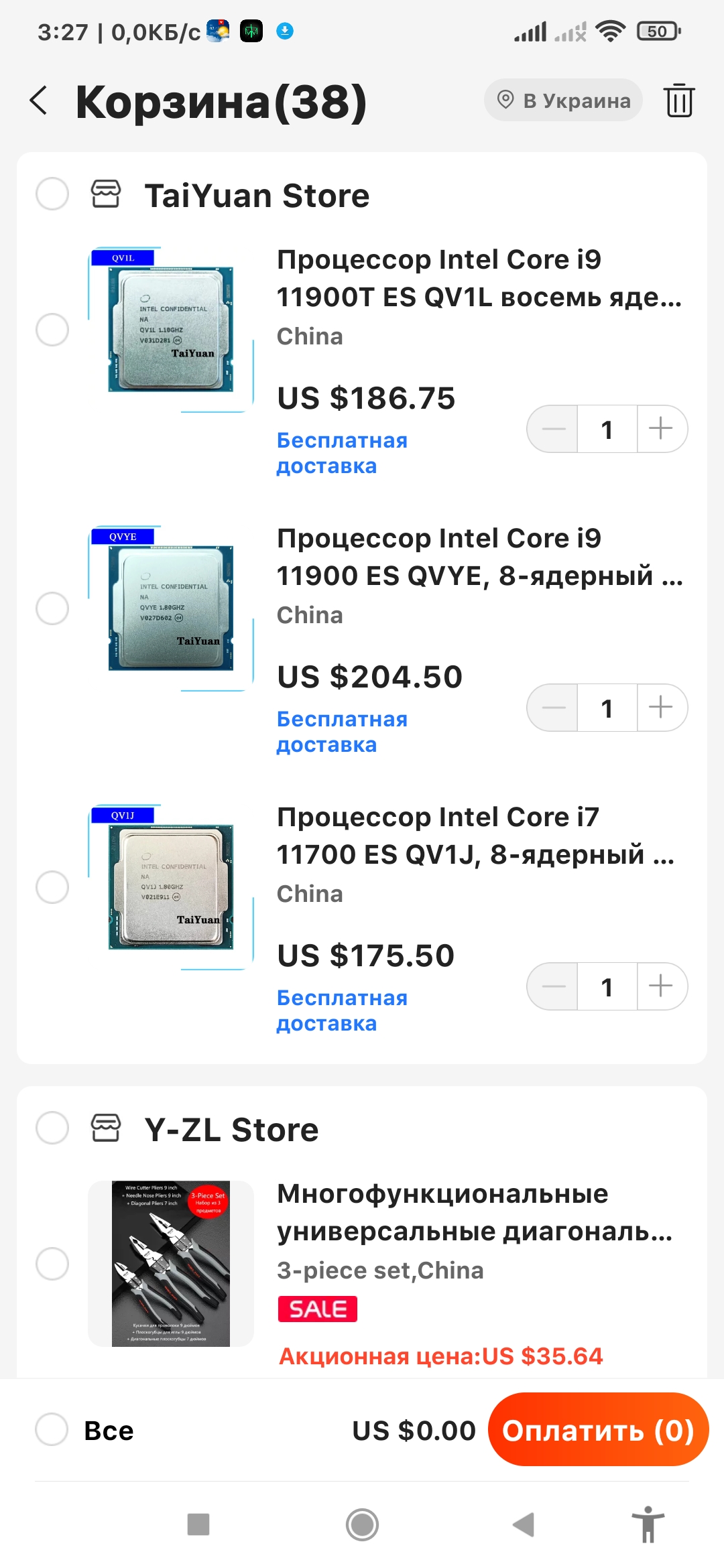Select the Core i9 11900 QVYE processor

[x=52, y=608]
